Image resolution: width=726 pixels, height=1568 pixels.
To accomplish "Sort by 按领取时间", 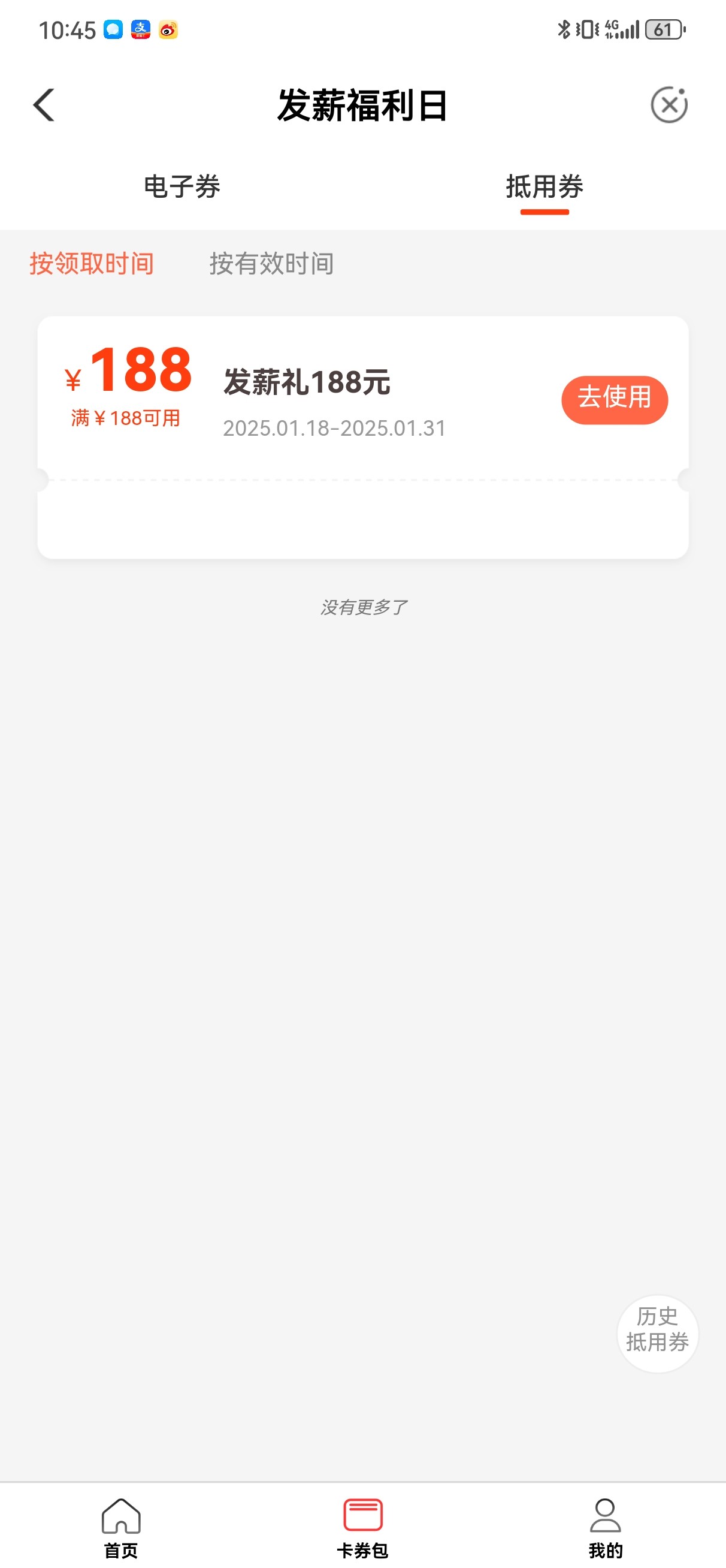I will (x=91, y=264).
